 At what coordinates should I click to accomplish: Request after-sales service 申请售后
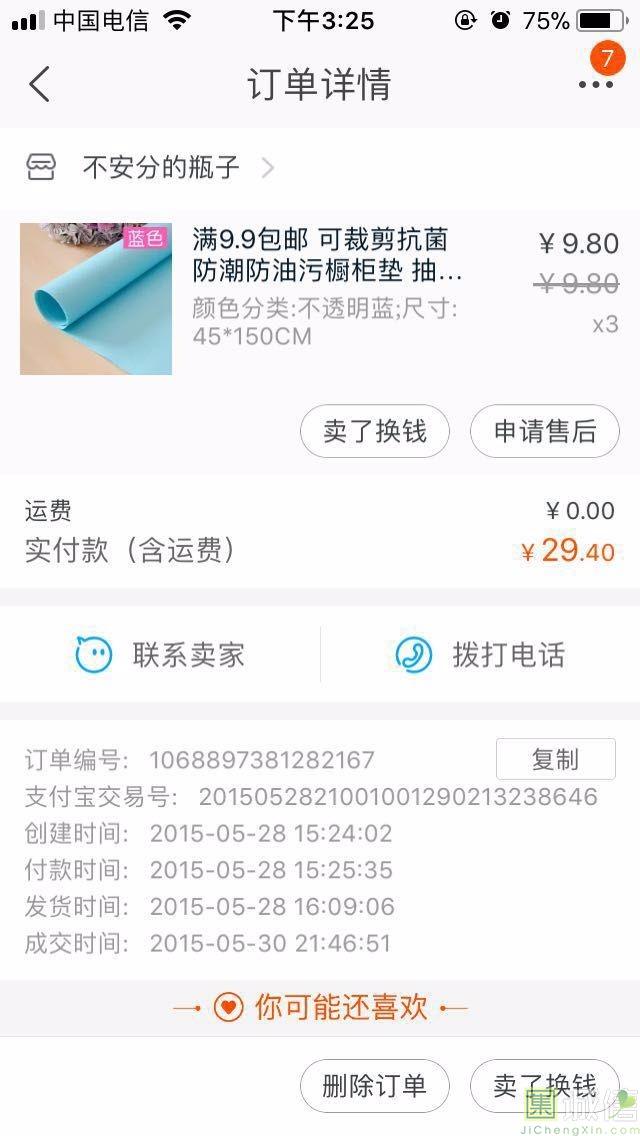click(545, 431)
